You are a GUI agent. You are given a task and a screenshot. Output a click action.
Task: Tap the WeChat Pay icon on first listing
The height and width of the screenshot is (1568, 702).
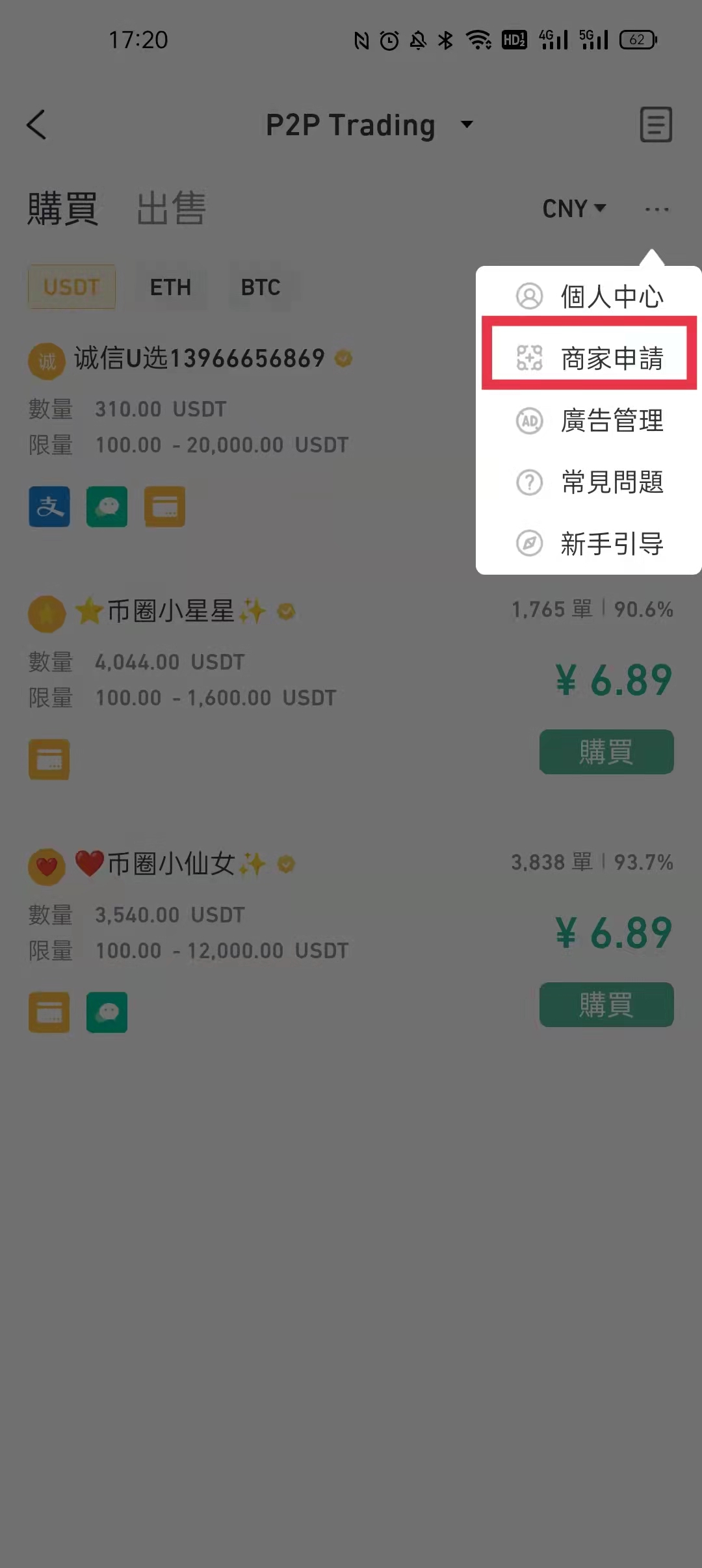[x=107, y=506]
